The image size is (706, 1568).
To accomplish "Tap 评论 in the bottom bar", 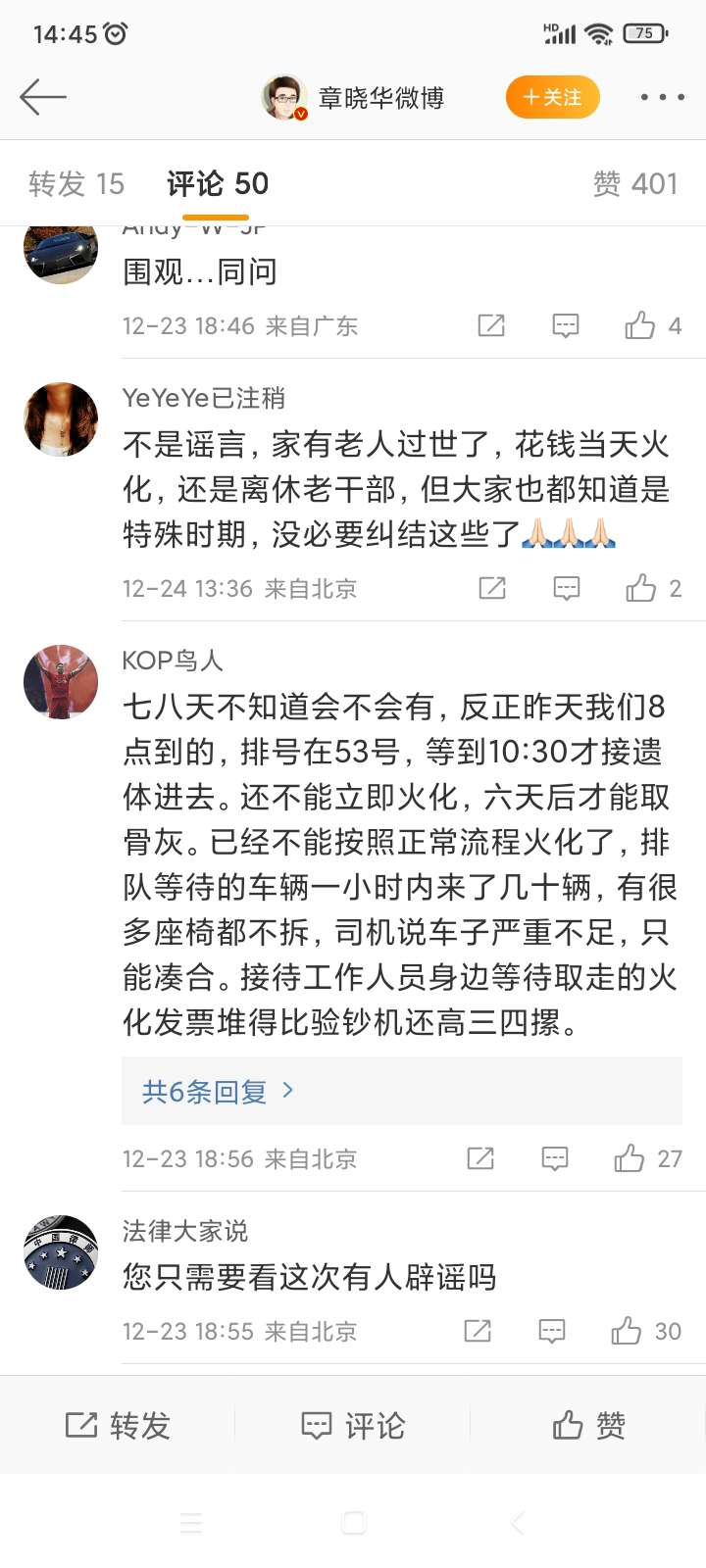I will pyautogui.click(x=353, y=1425).
